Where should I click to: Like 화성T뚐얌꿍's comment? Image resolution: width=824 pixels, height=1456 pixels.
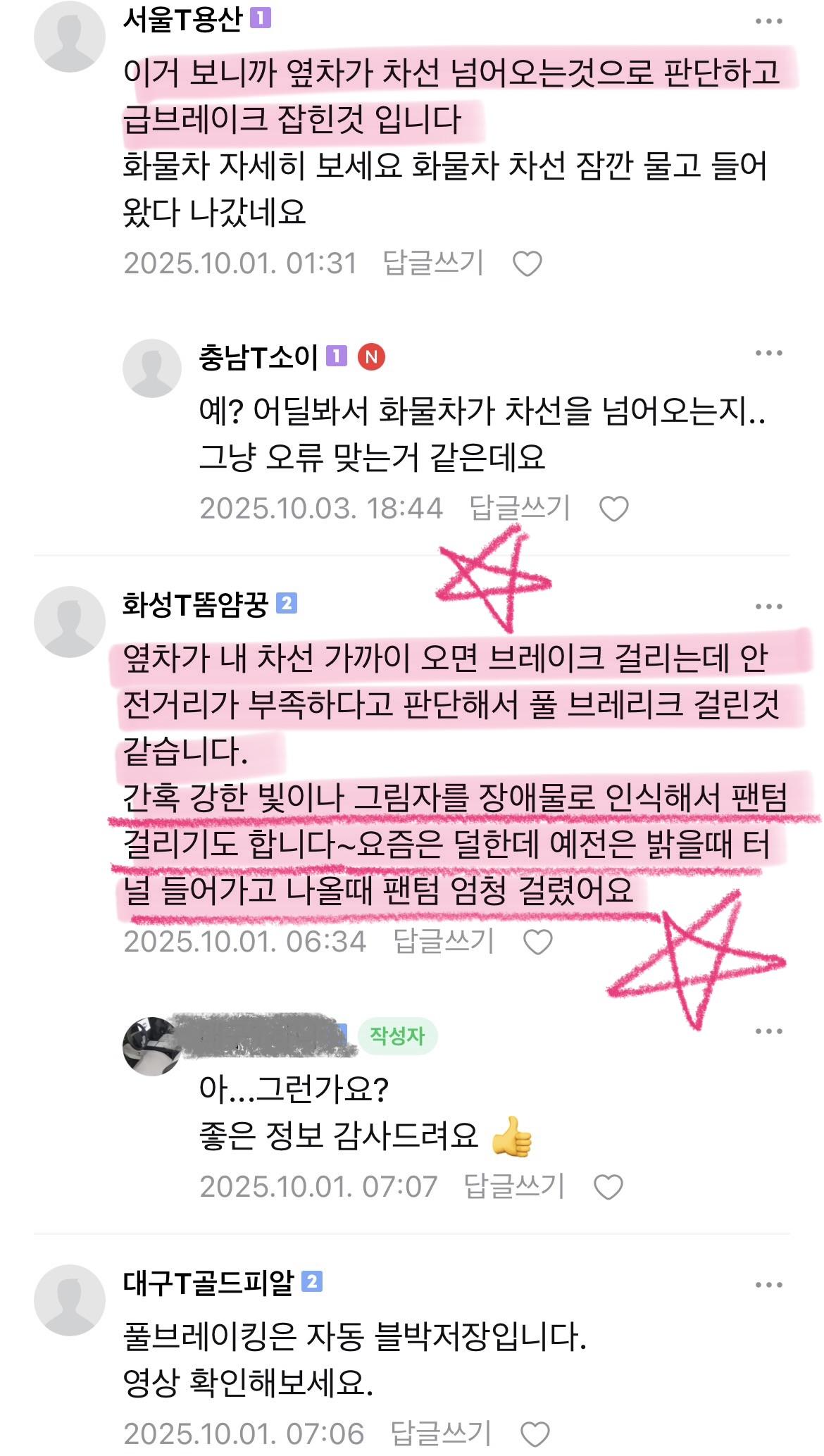click(538, 942)
